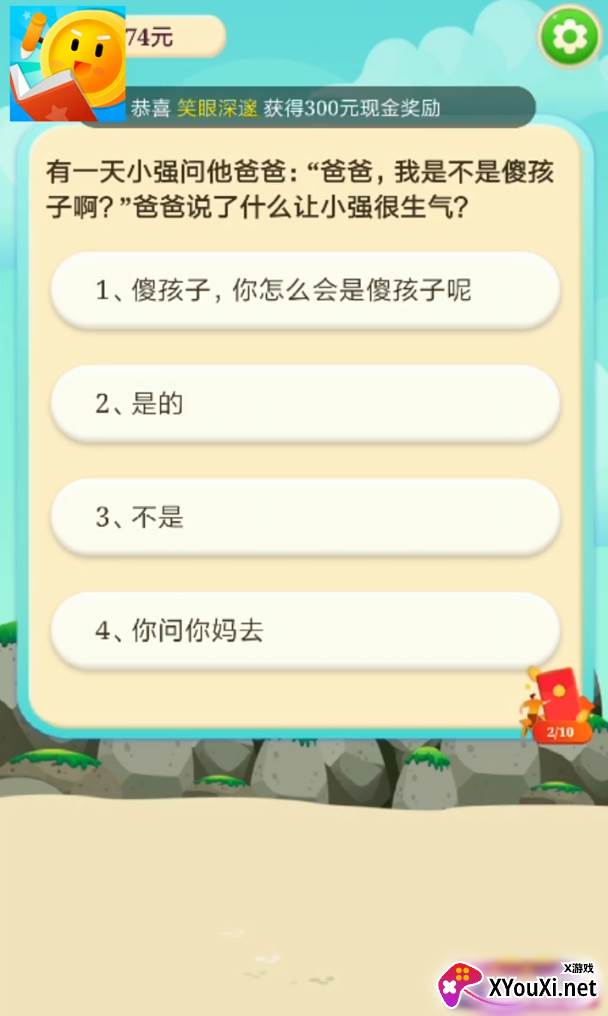Image resolution: width=608 pixels, height=1016 pixels.
Task: Open the settings gear icon
Action: coord(570,37)
